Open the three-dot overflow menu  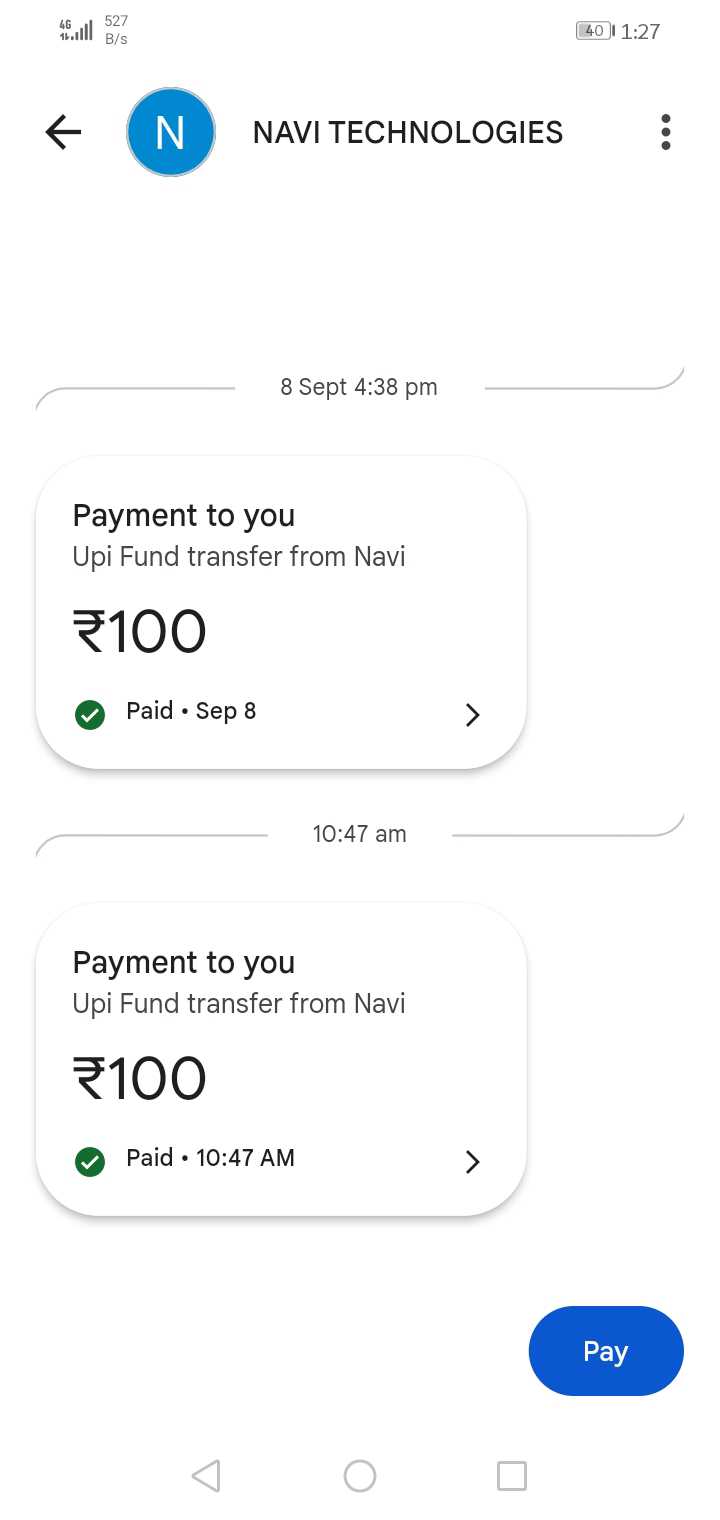[666, 132]
